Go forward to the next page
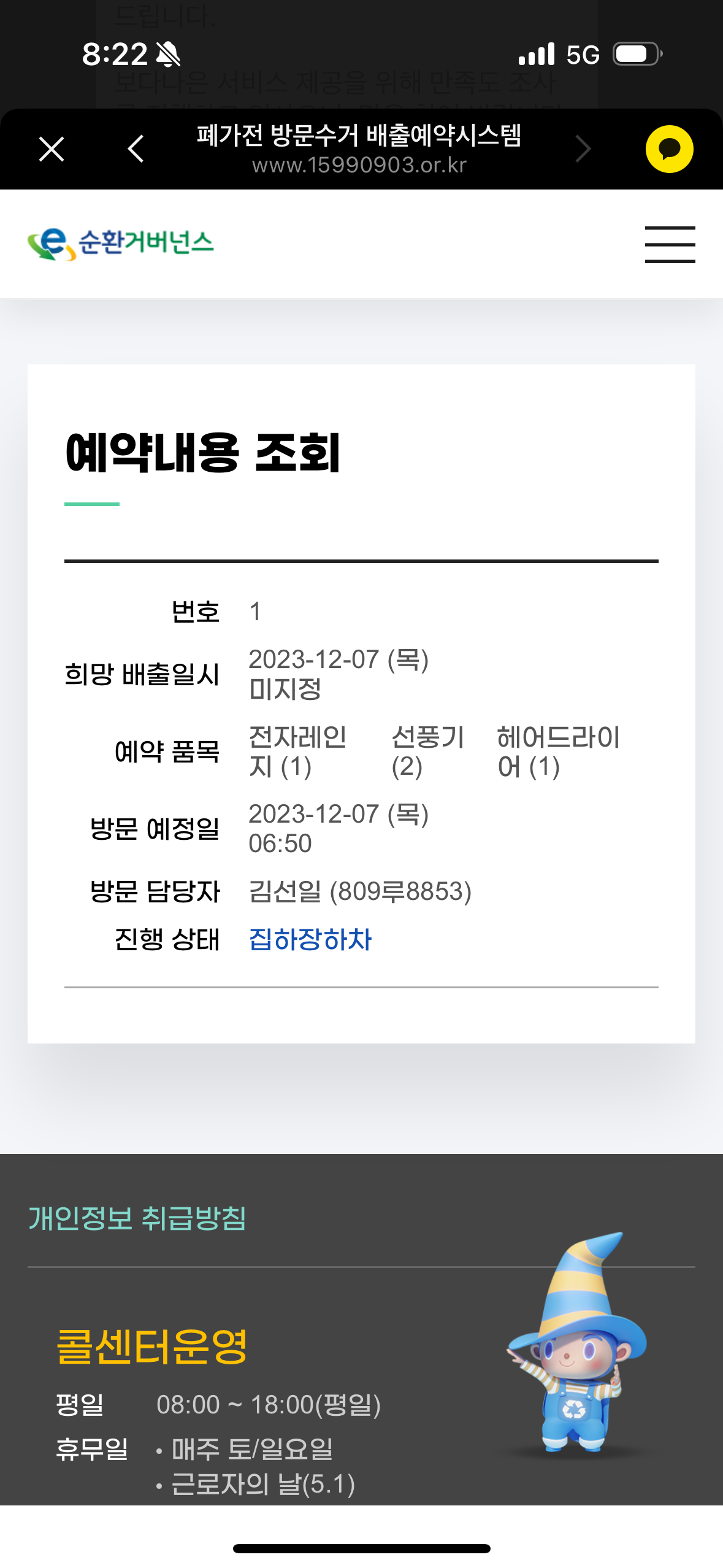 tap(583, 149)
